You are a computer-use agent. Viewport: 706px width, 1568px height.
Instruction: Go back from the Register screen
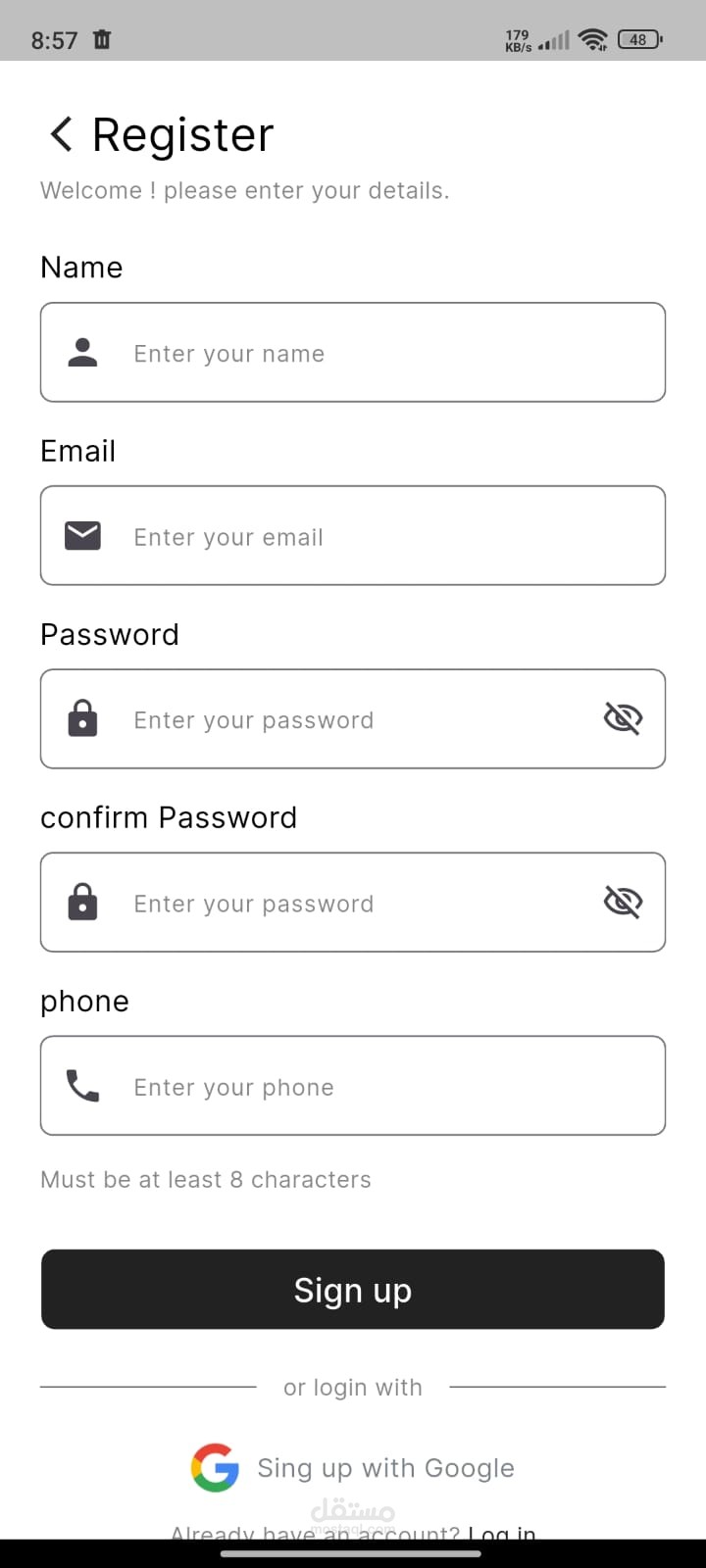click(x=61, y=134)
